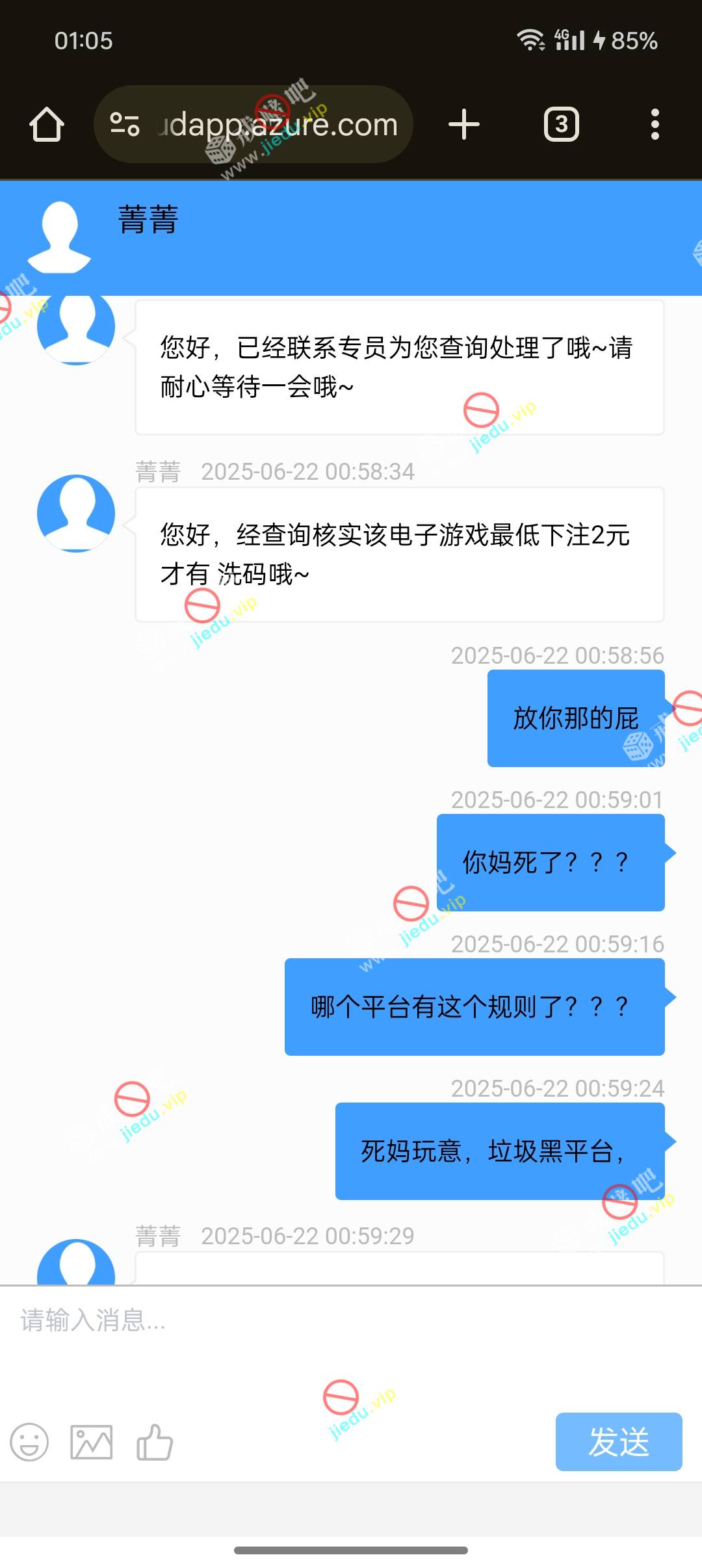The width and height of the screenshot is (702, 1568).
Task: Open the browser overflow menu
Action: click(x=655, y=124)
